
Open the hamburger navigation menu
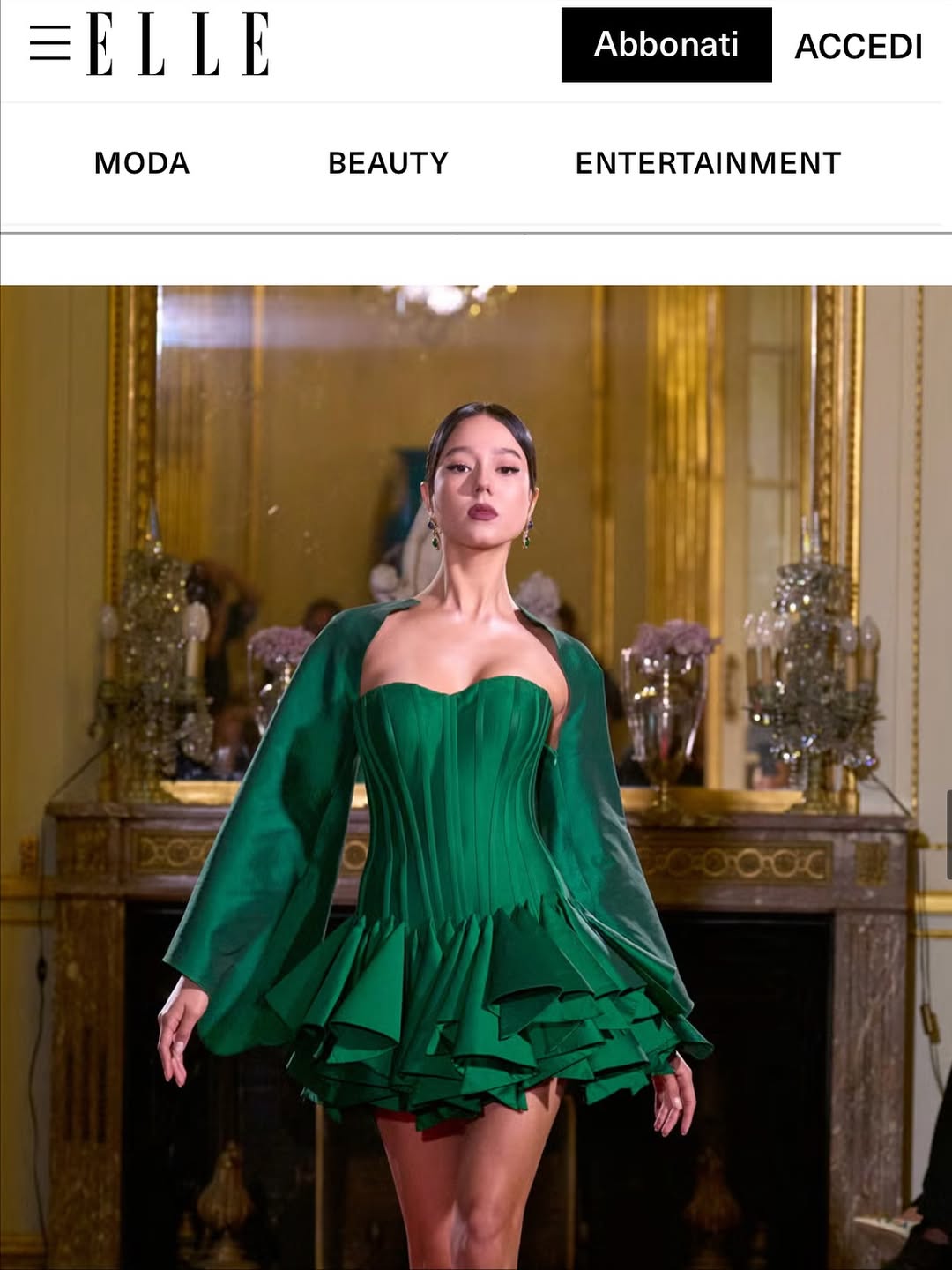(49, 42)
